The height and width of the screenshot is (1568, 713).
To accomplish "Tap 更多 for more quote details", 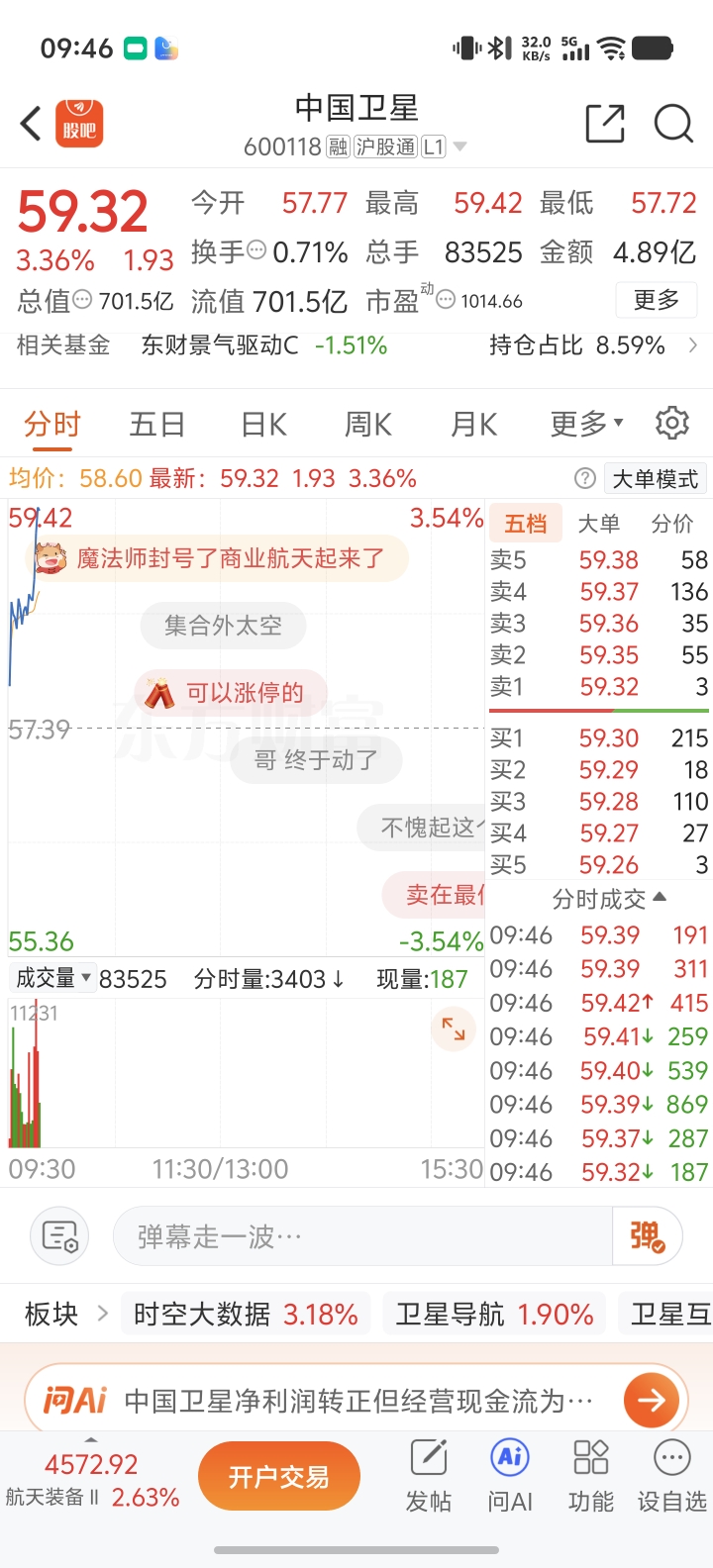I will coord(657,300).
